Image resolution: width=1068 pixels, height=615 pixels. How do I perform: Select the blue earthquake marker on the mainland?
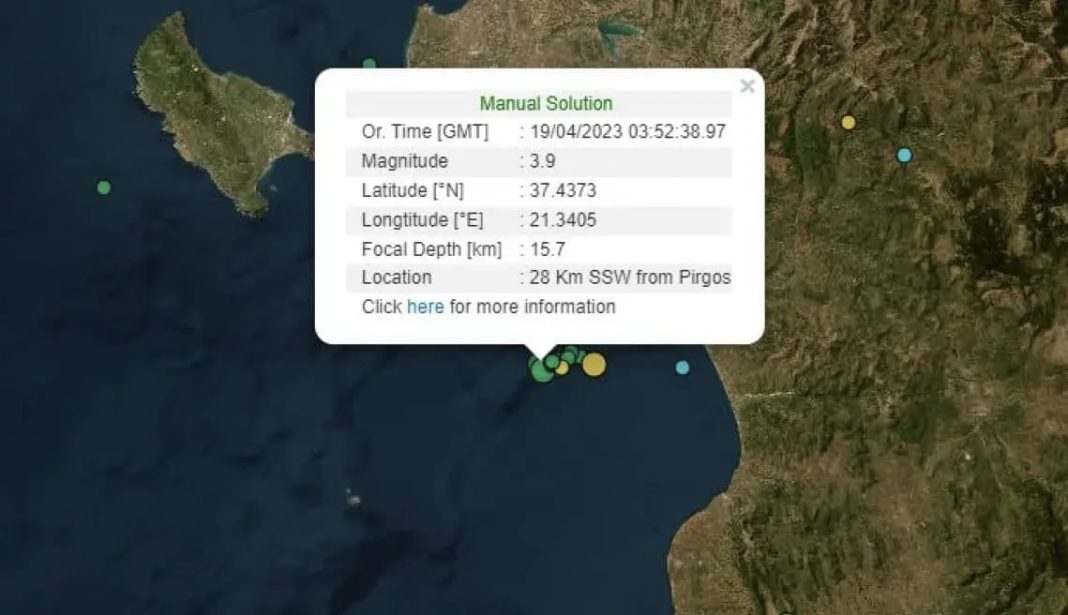pos(904,155)
